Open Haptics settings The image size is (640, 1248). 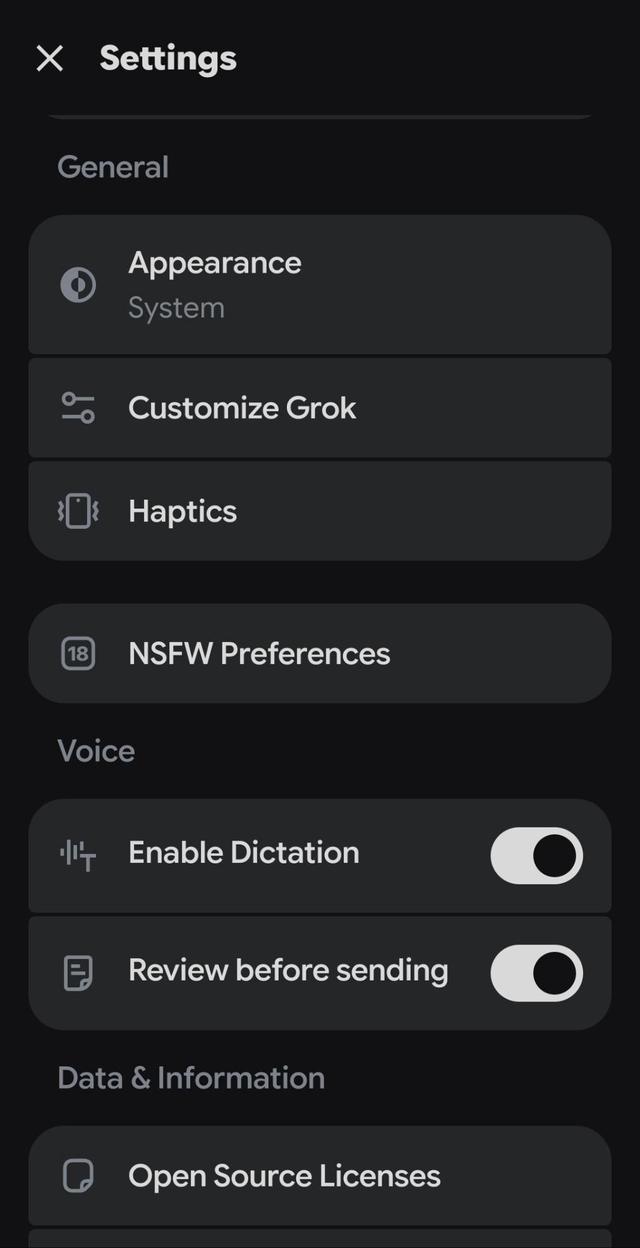(319, 512)
